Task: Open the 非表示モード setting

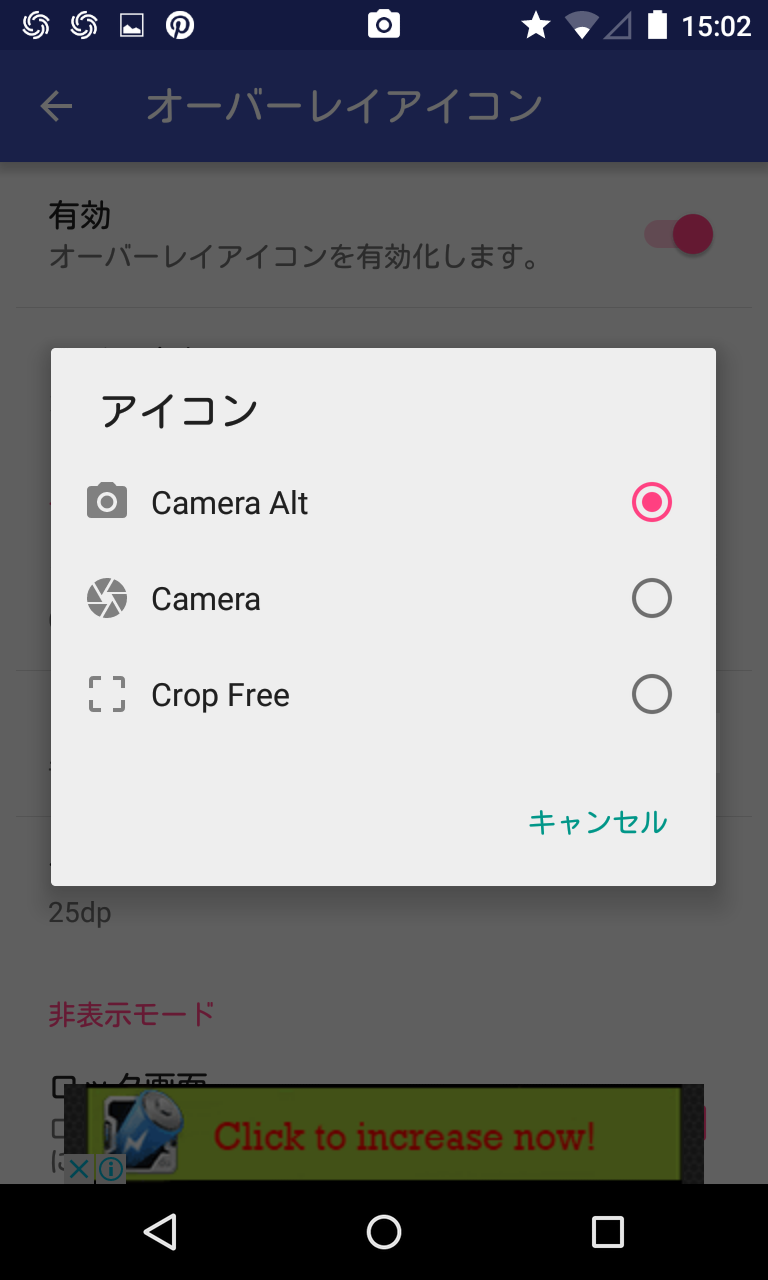Action: (130, 1014)
